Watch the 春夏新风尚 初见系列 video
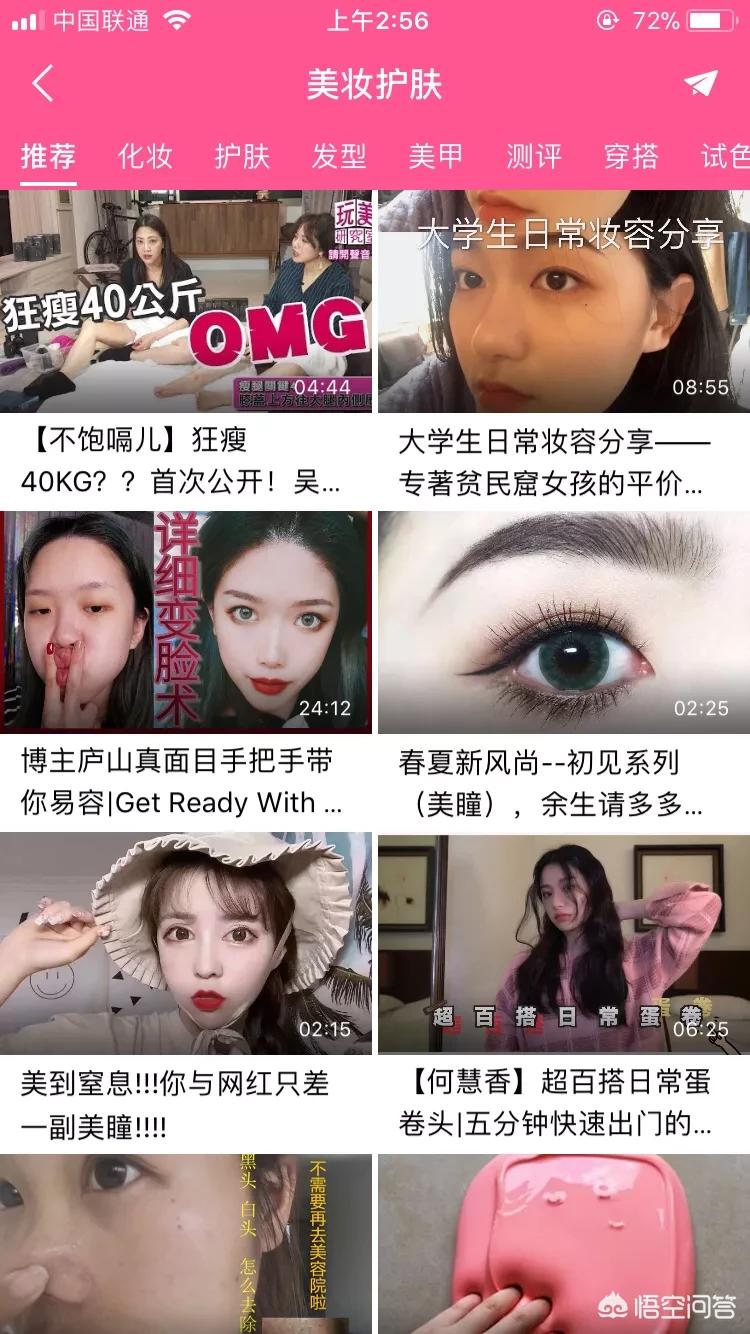This screenshot has height=1334, width=750. pyautogui.click(x=564, y=622)
